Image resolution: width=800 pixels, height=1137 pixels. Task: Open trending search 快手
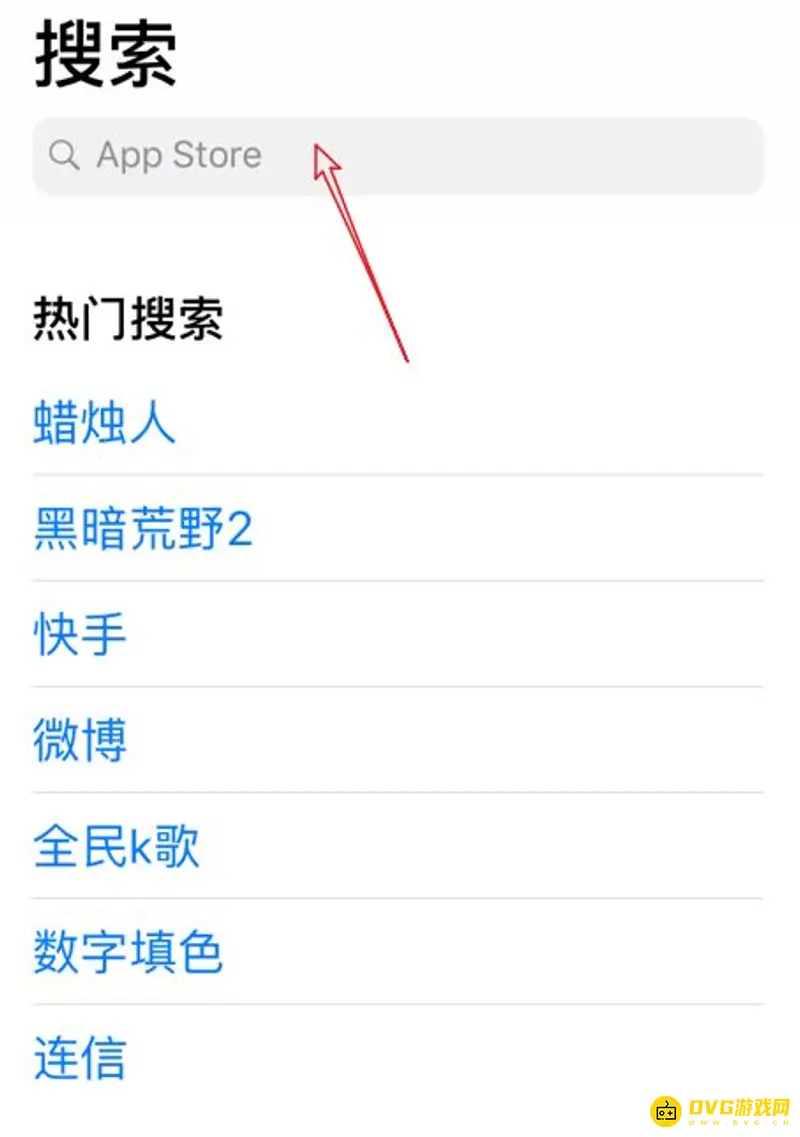point(81,635)
